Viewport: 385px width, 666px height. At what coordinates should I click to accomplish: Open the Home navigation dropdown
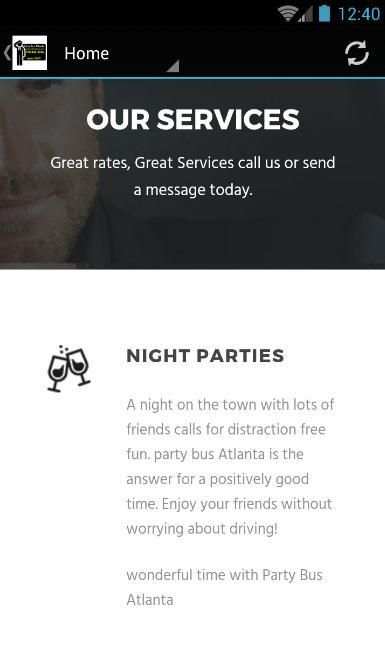click(119, 54)
